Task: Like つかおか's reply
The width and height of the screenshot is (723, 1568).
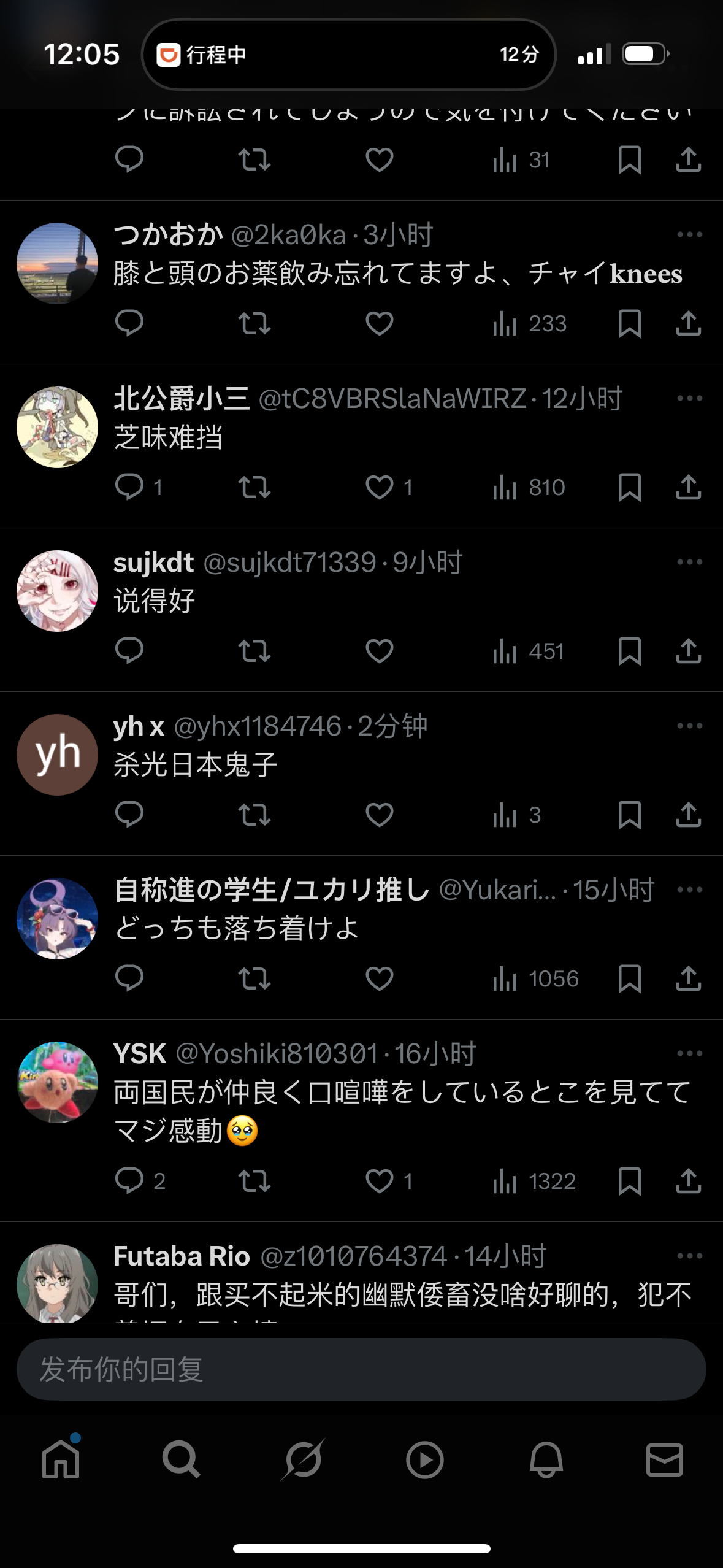Action: click(x=379, y=323)
